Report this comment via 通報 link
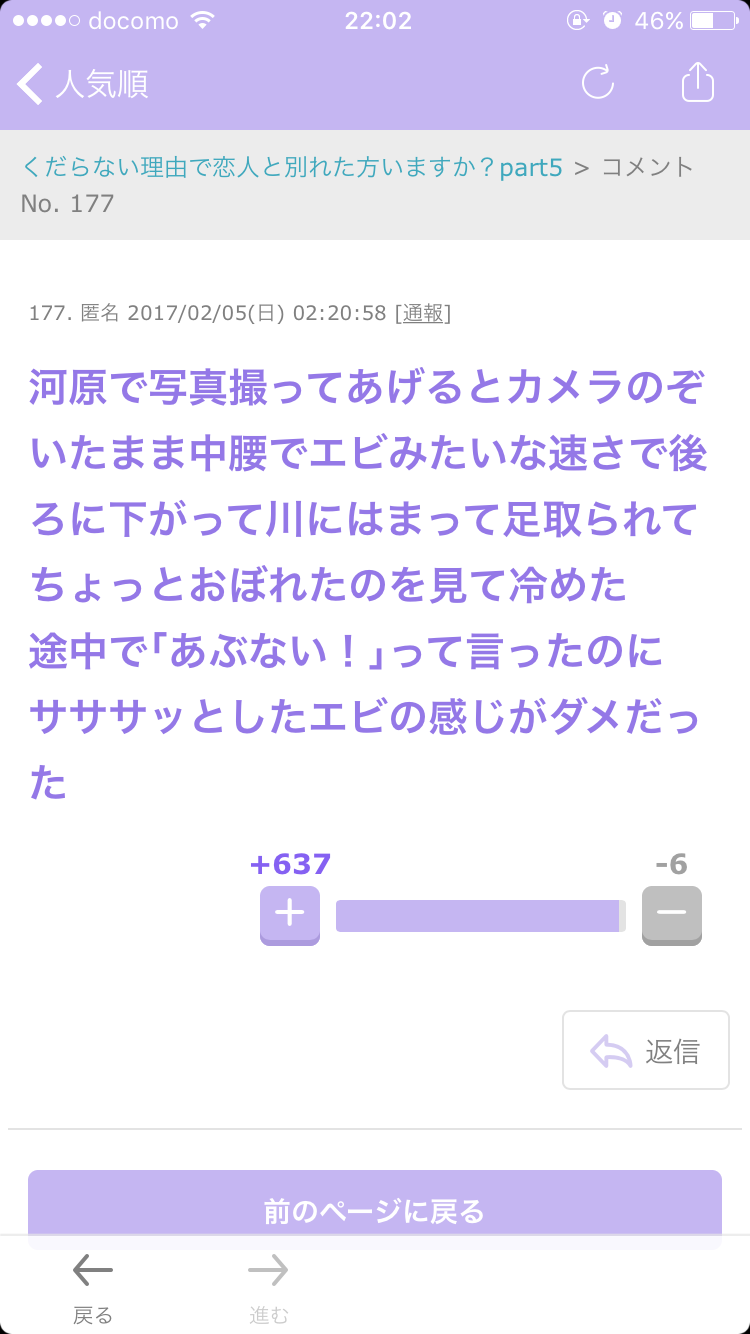The width and height of the screenshot is (750, 1334). (423, 313)
